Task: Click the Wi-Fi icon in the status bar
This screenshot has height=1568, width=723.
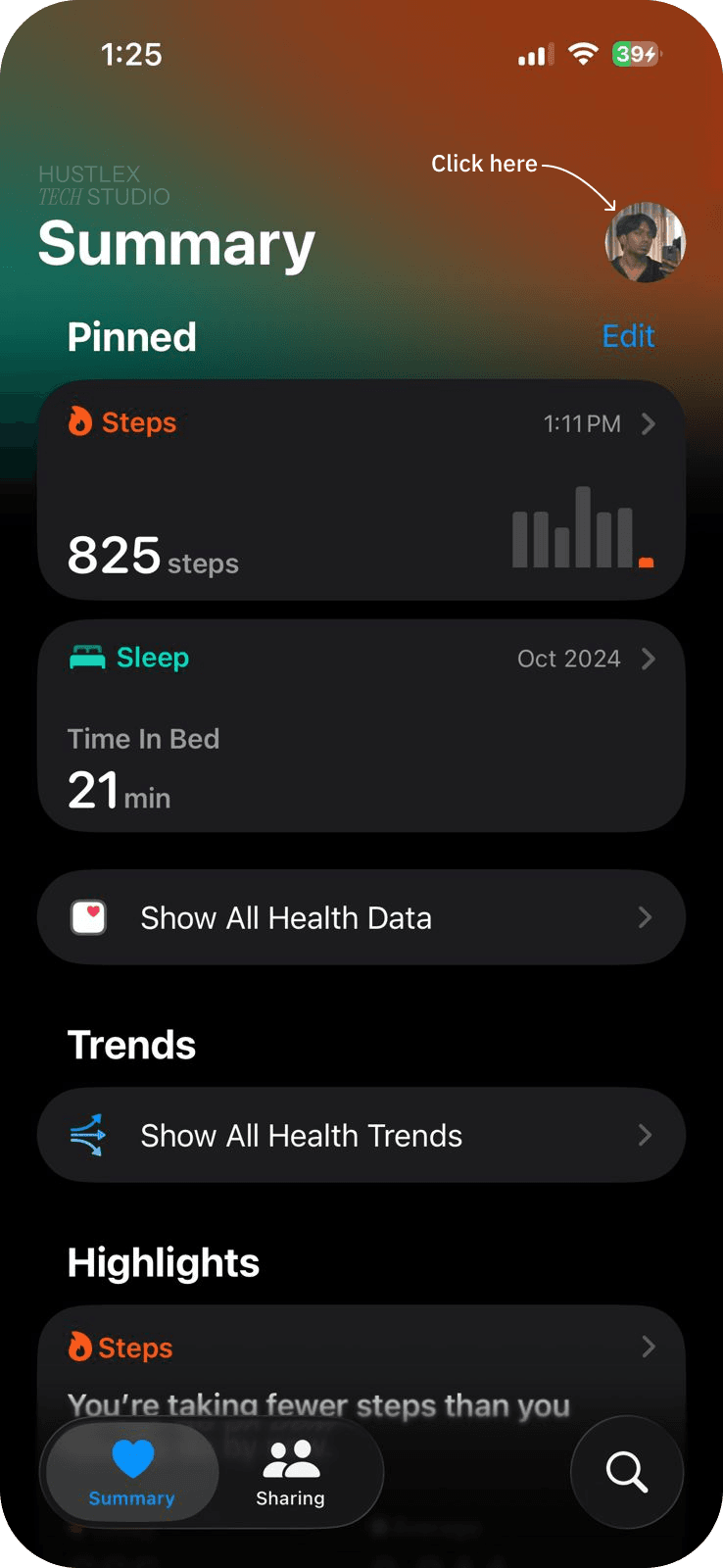Action: click(x=582, y=54)
